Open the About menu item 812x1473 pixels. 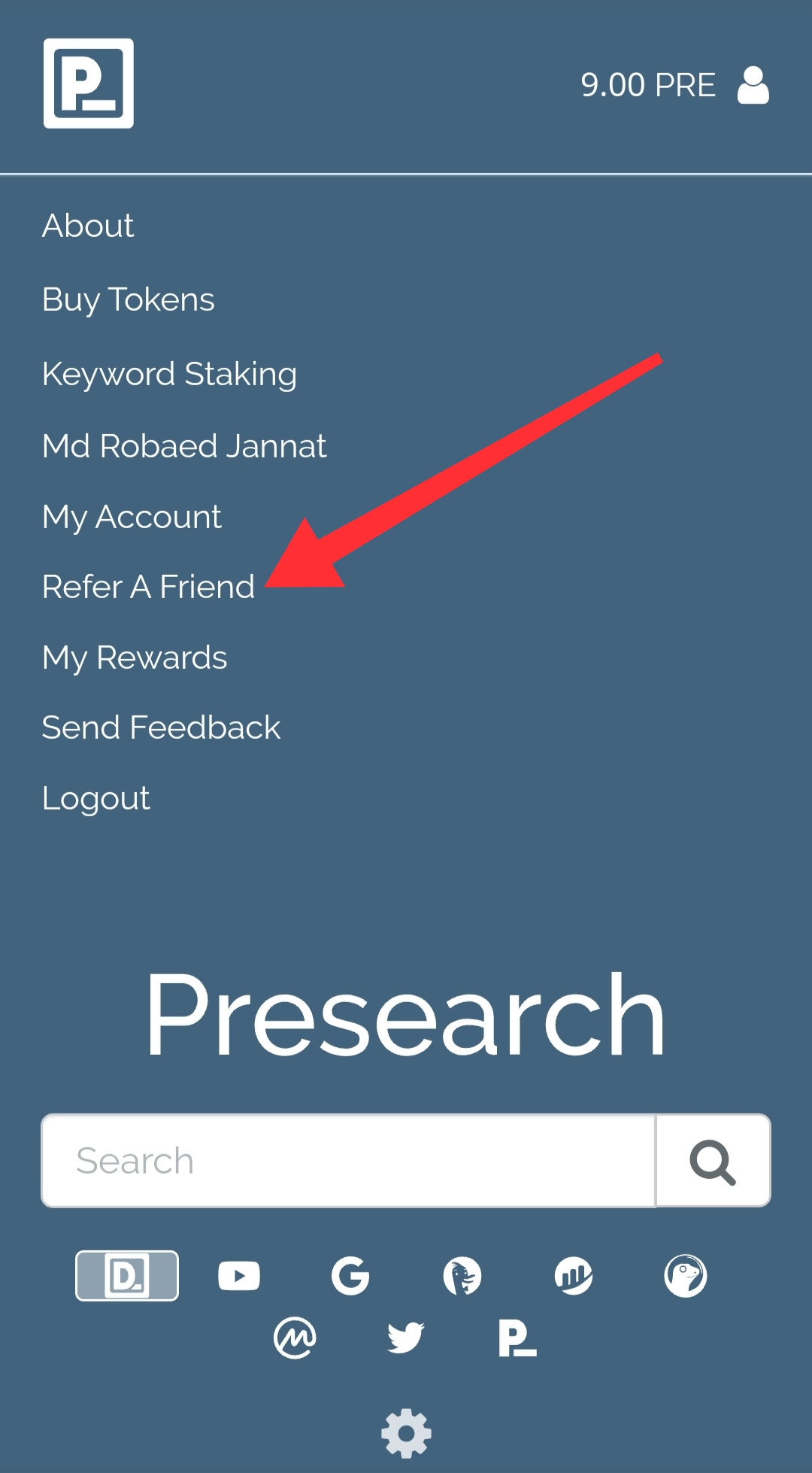[x=88, y=226]
